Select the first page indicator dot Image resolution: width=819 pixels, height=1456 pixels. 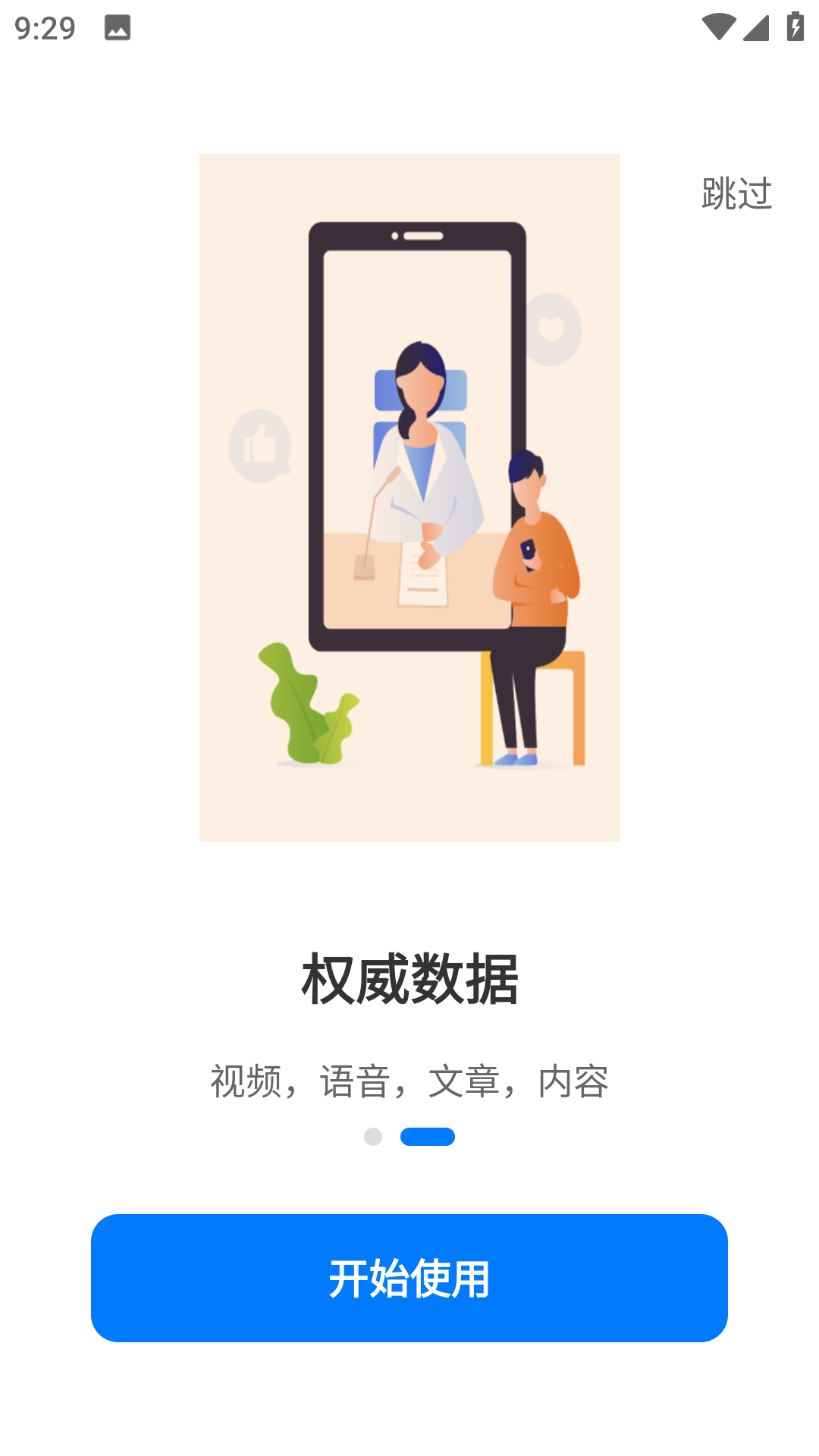(372, 1137)
